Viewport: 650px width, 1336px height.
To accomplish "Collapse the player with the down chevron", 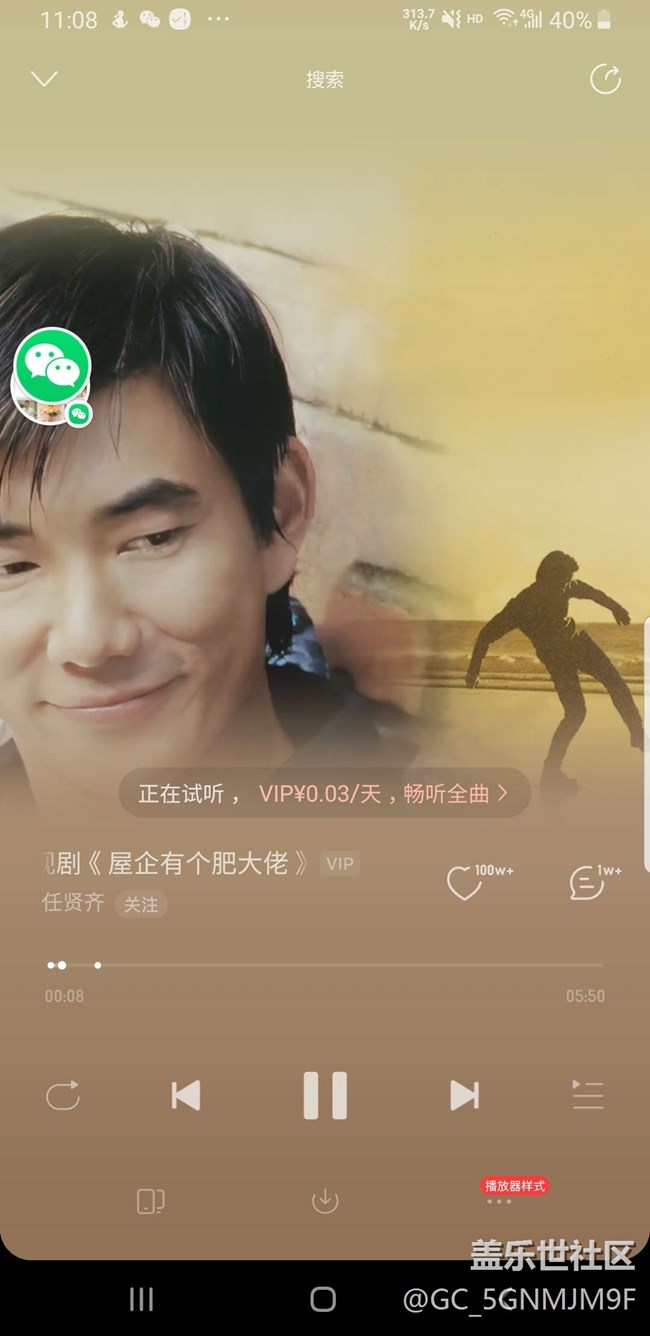I will point(44,79).
